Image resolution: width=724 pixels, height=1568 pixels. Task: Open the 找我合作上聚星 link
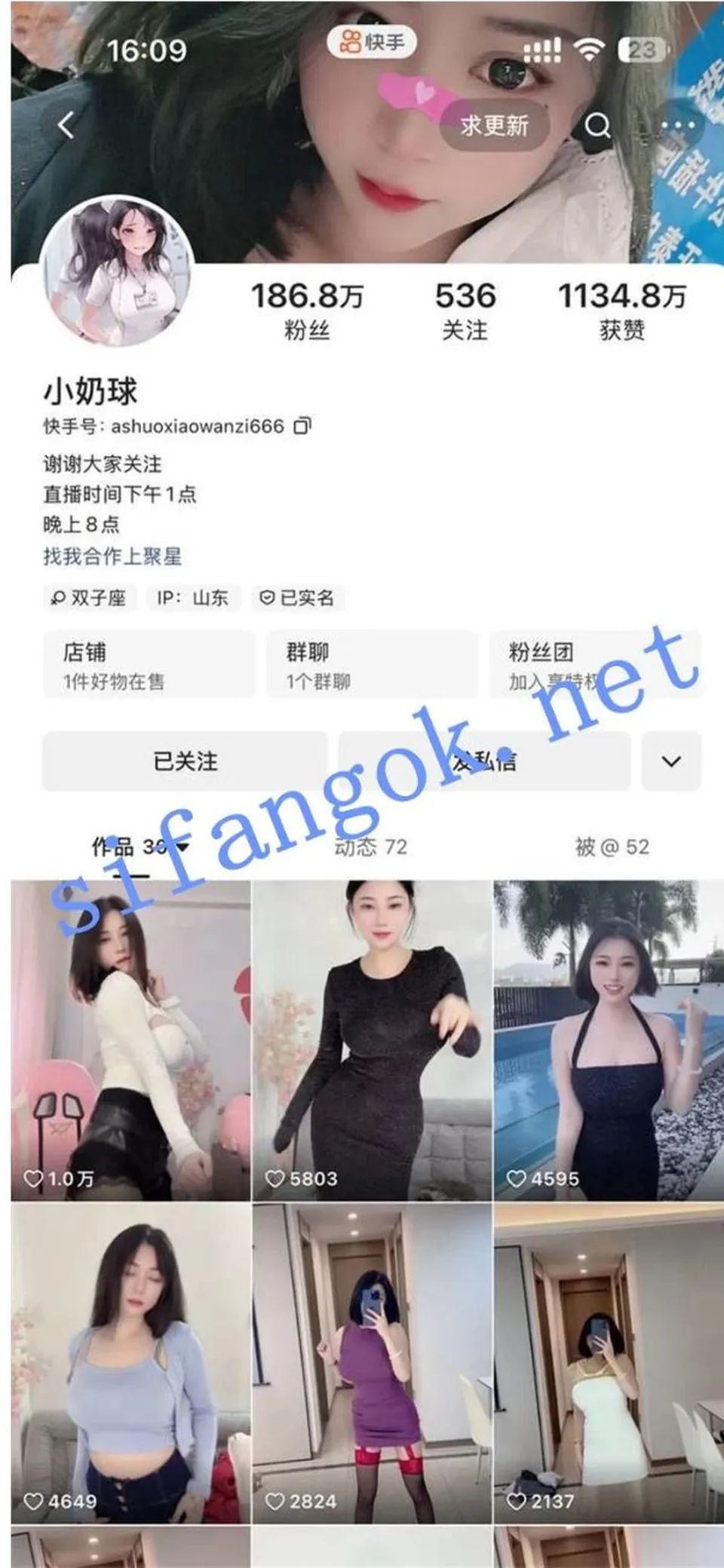point(112,556)
